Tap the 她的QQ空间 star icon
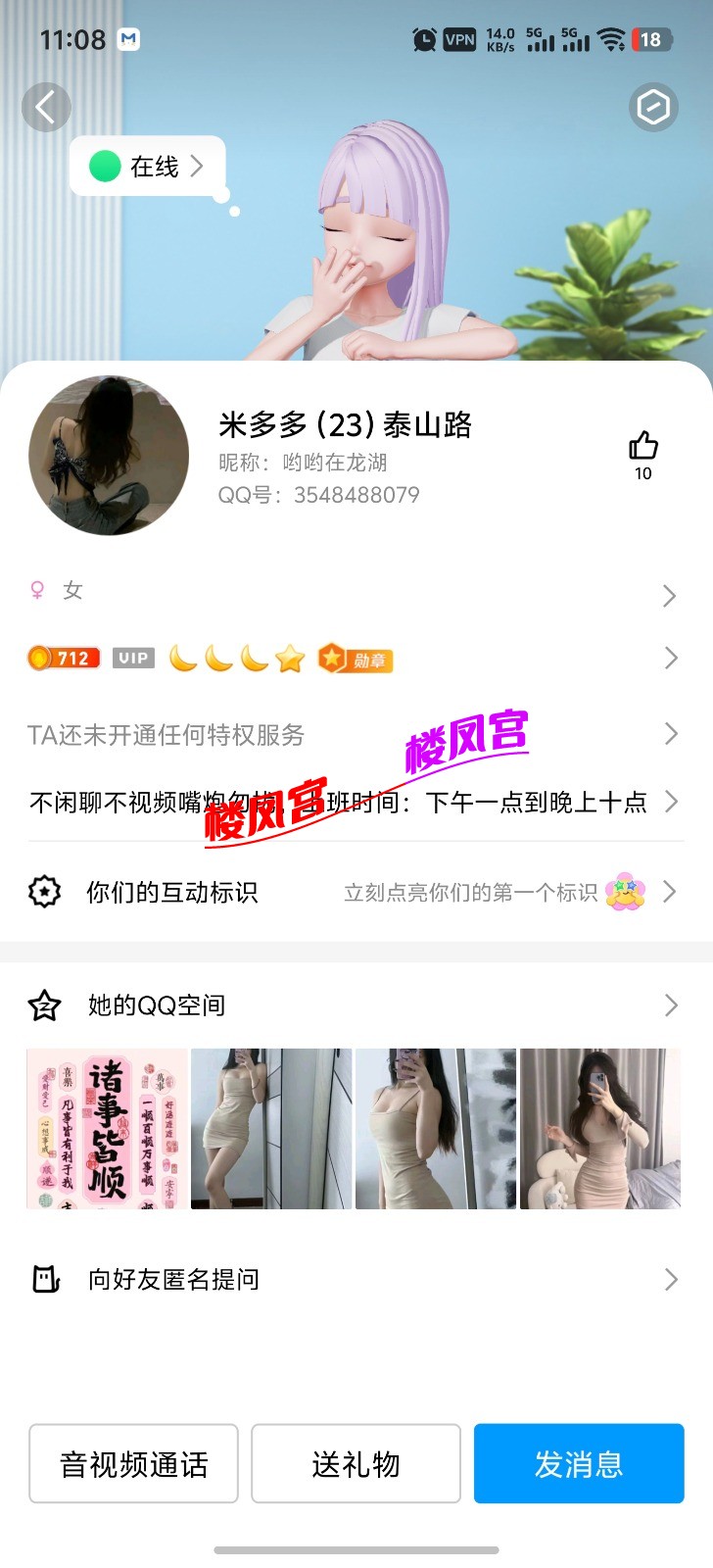 (x=42, y=1004)
